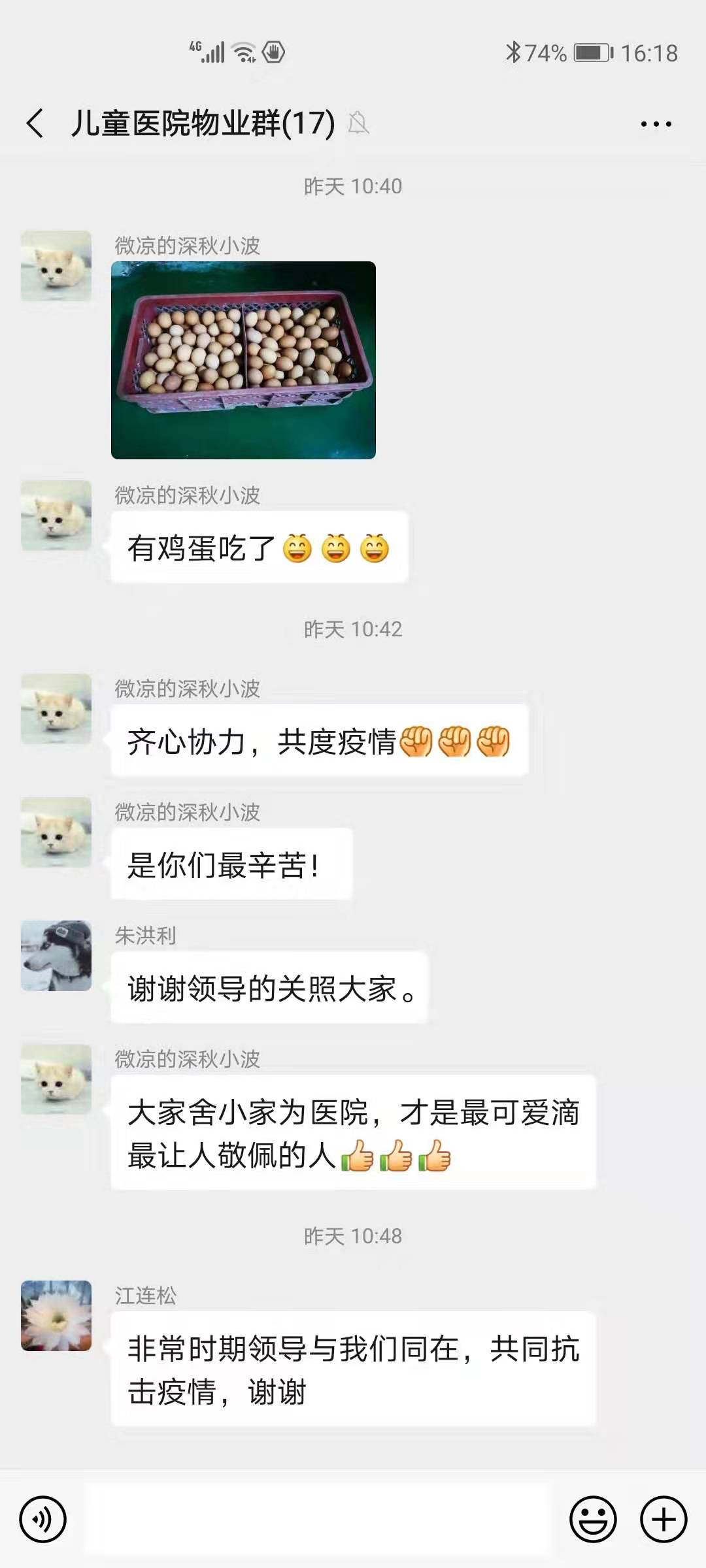Switch to voice message input
This screenshot has width=706, height=1568.
tap(43, 1519)
